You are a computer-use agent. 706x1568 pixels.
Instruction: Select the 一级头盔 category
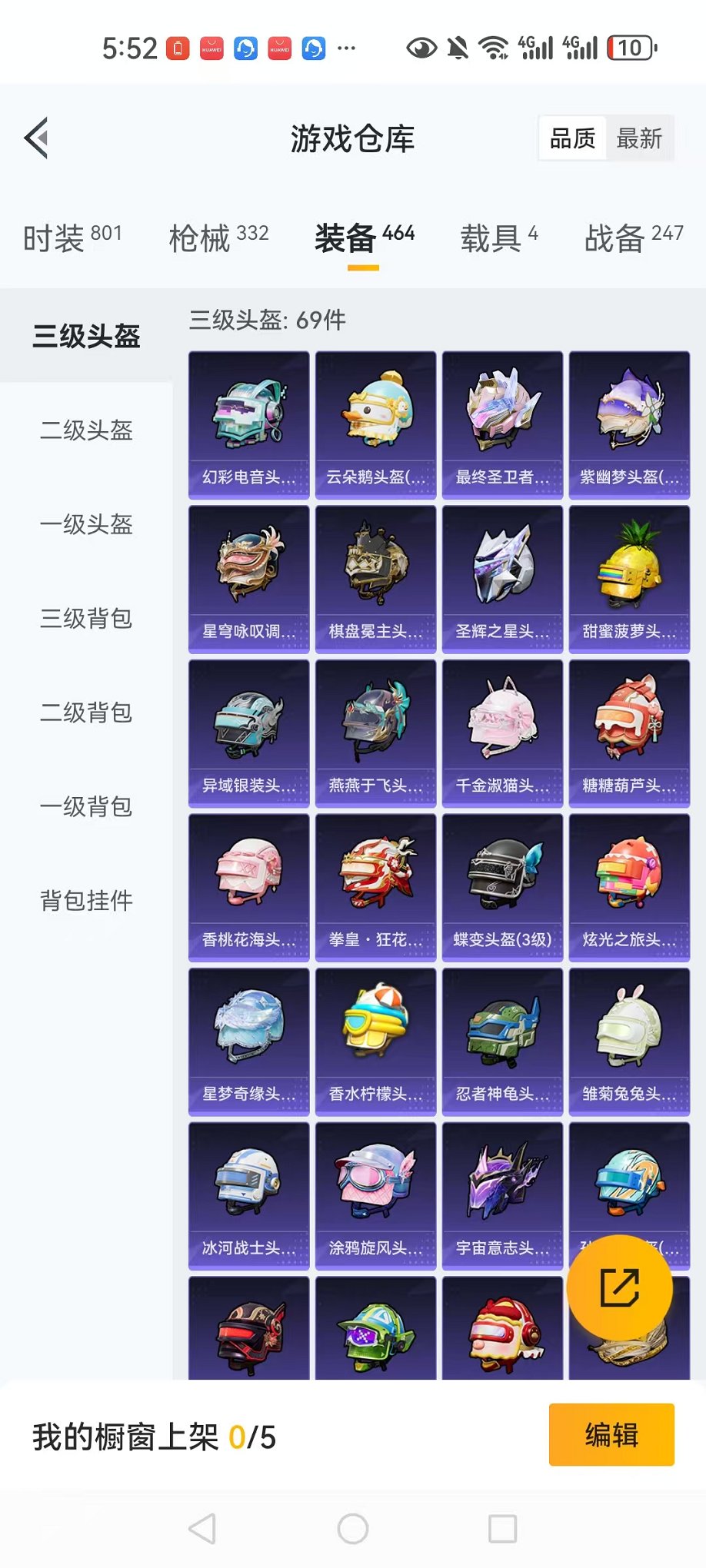(86, 524)
